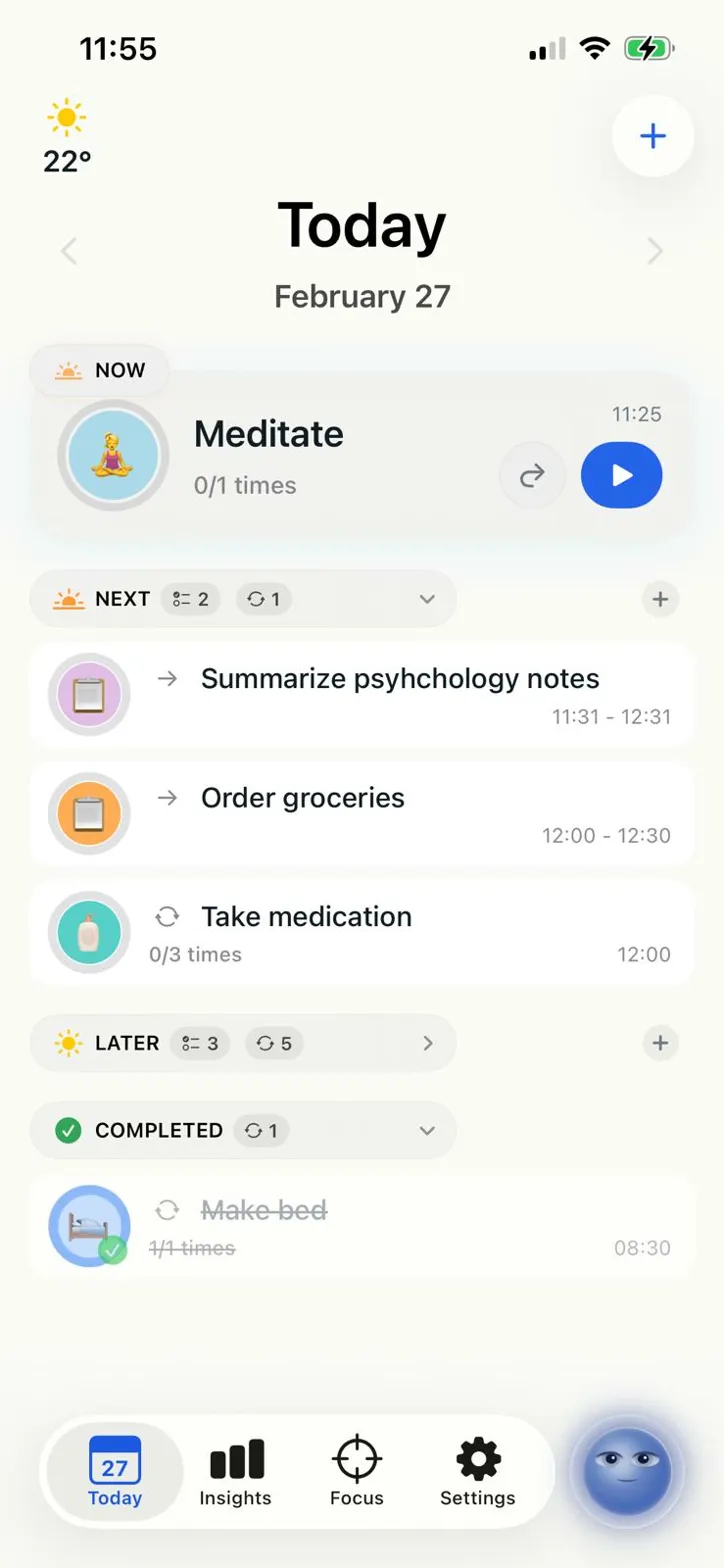This screenshot has width=724, height=1568.
Task: Tap the weather sun icon
Action: click(66, 116)
